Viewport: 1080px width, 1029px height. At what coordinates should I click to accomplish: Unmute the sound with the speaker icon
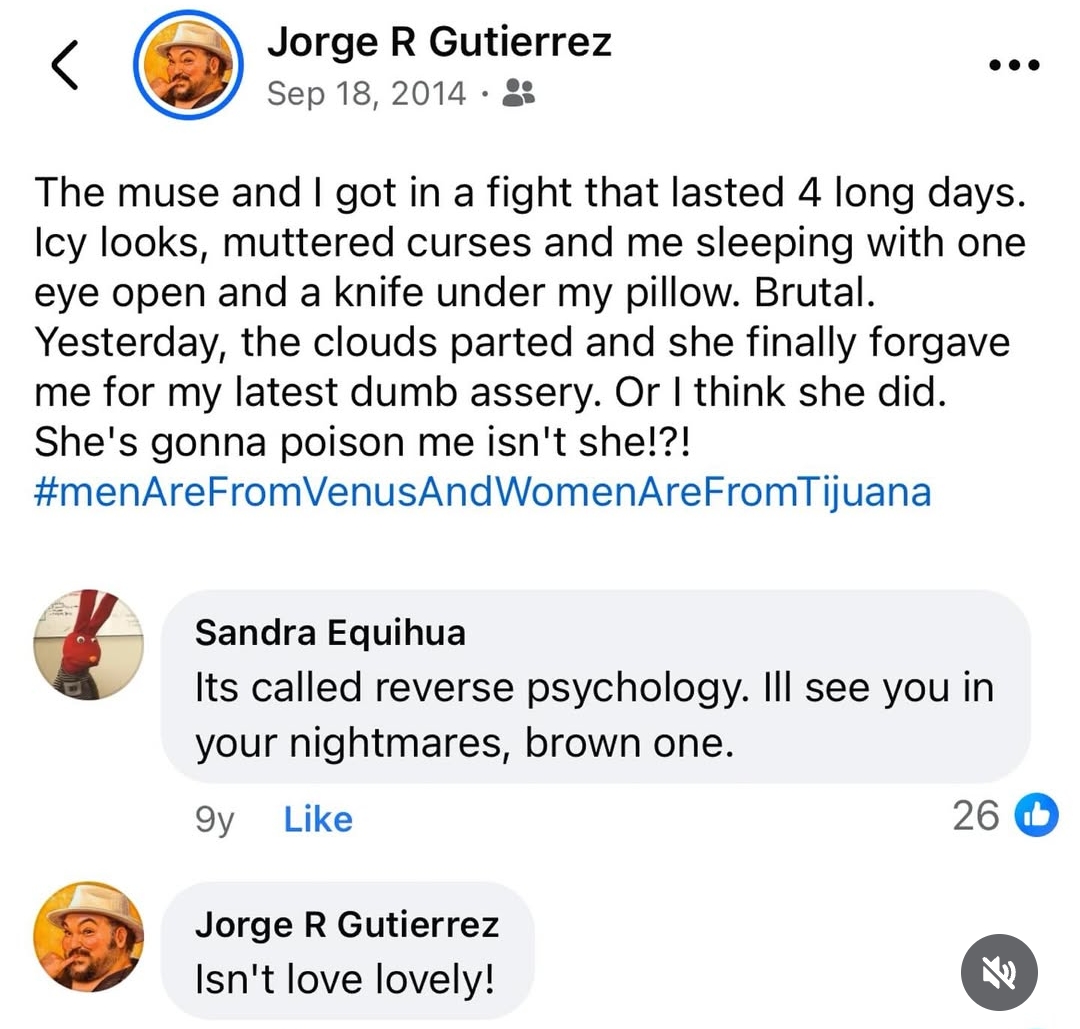(x=999, y=972)
